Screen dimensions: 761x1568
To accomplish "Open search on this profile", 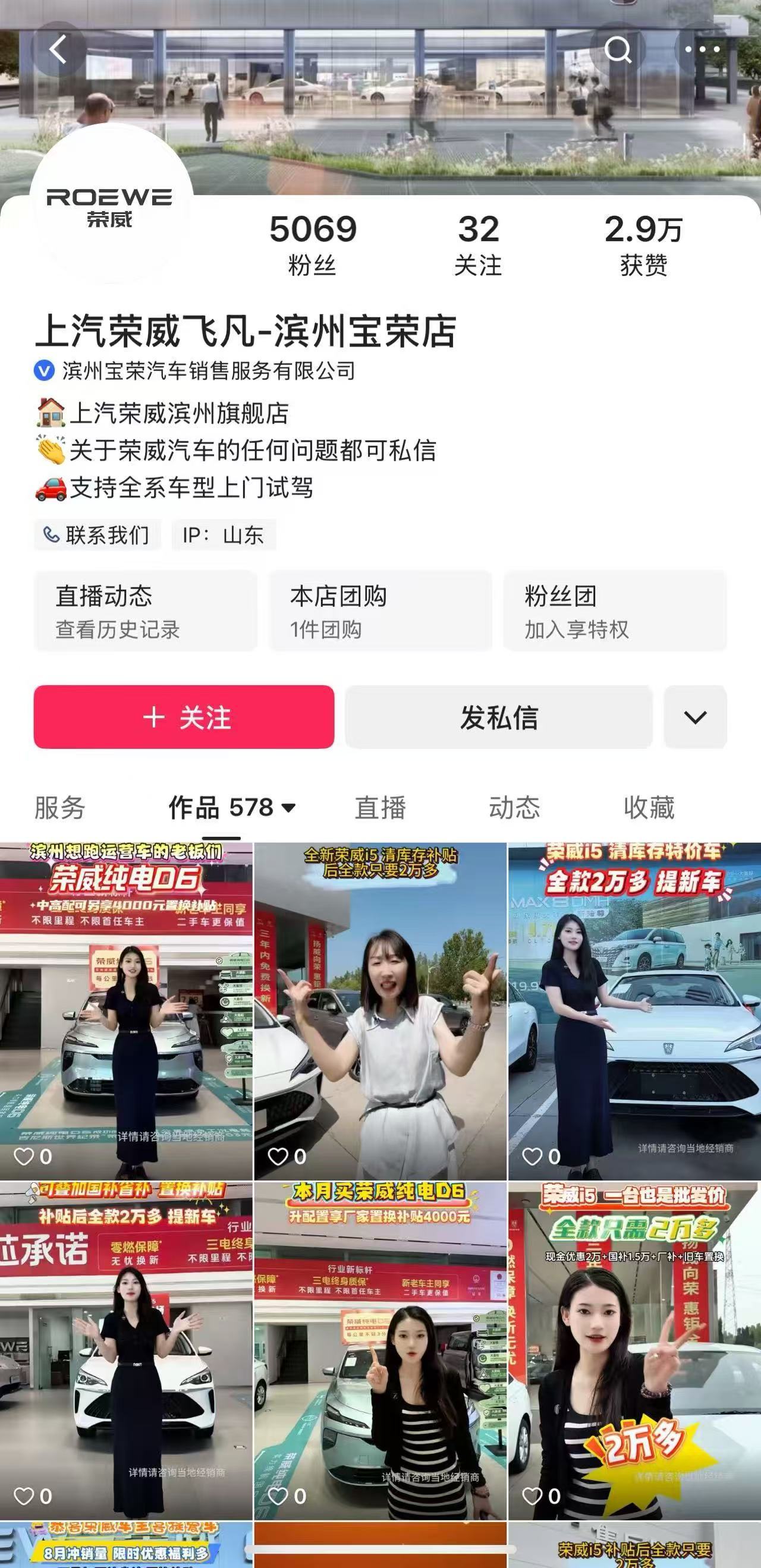I will (x=617, y=49).
